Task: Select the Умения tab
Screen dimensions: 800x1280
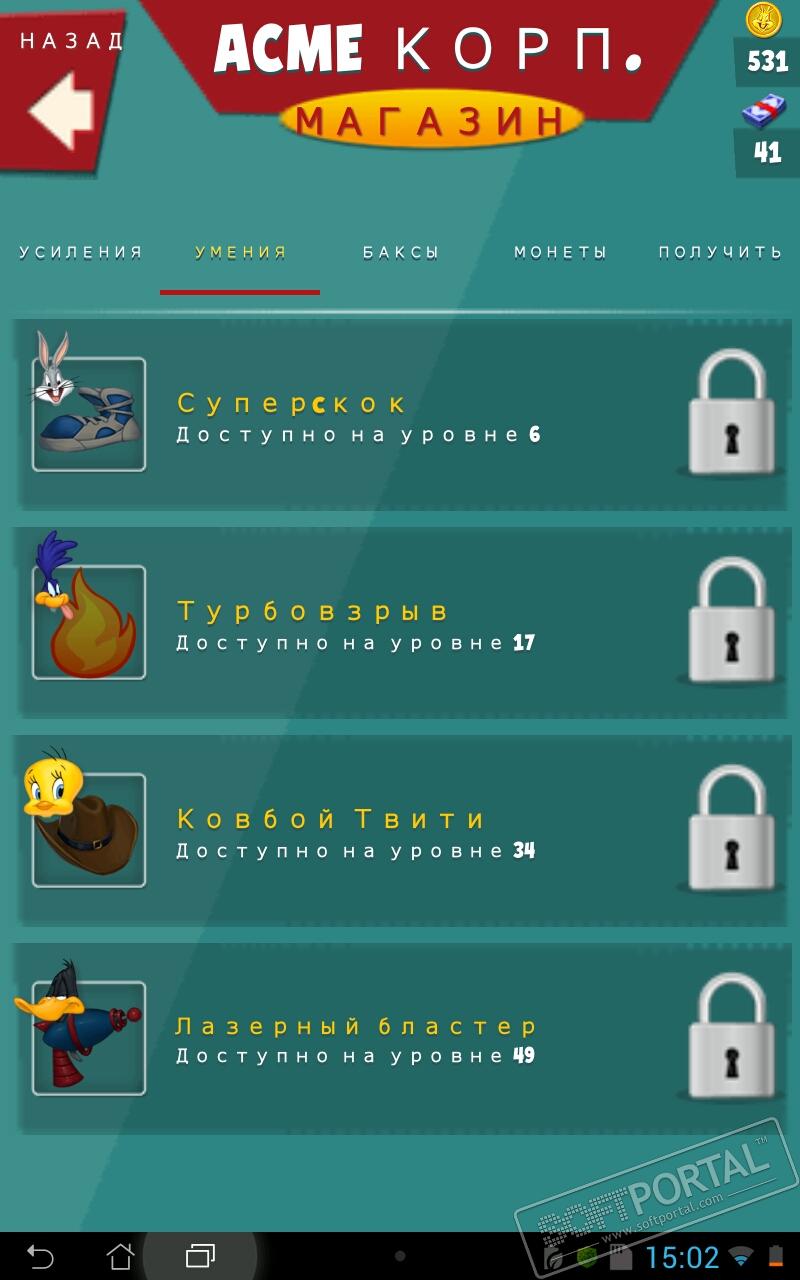Action: (240, 252)
